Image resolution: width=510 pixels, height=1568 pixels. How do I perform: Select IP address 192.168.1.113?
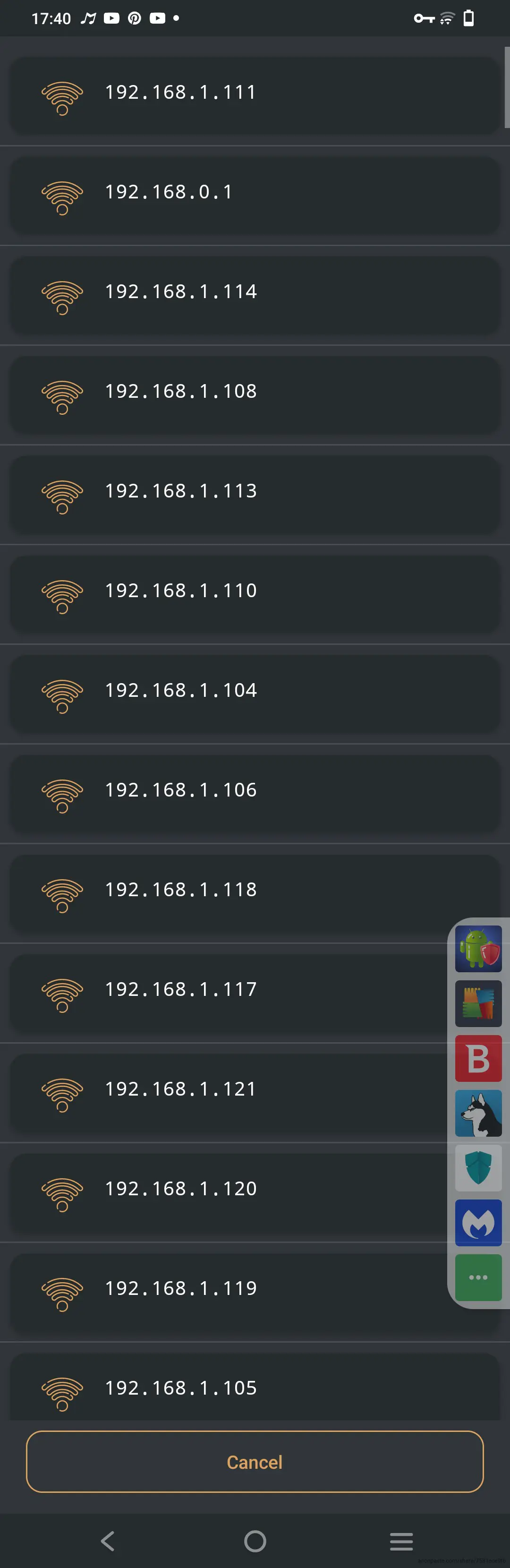[x=244, y=492]
